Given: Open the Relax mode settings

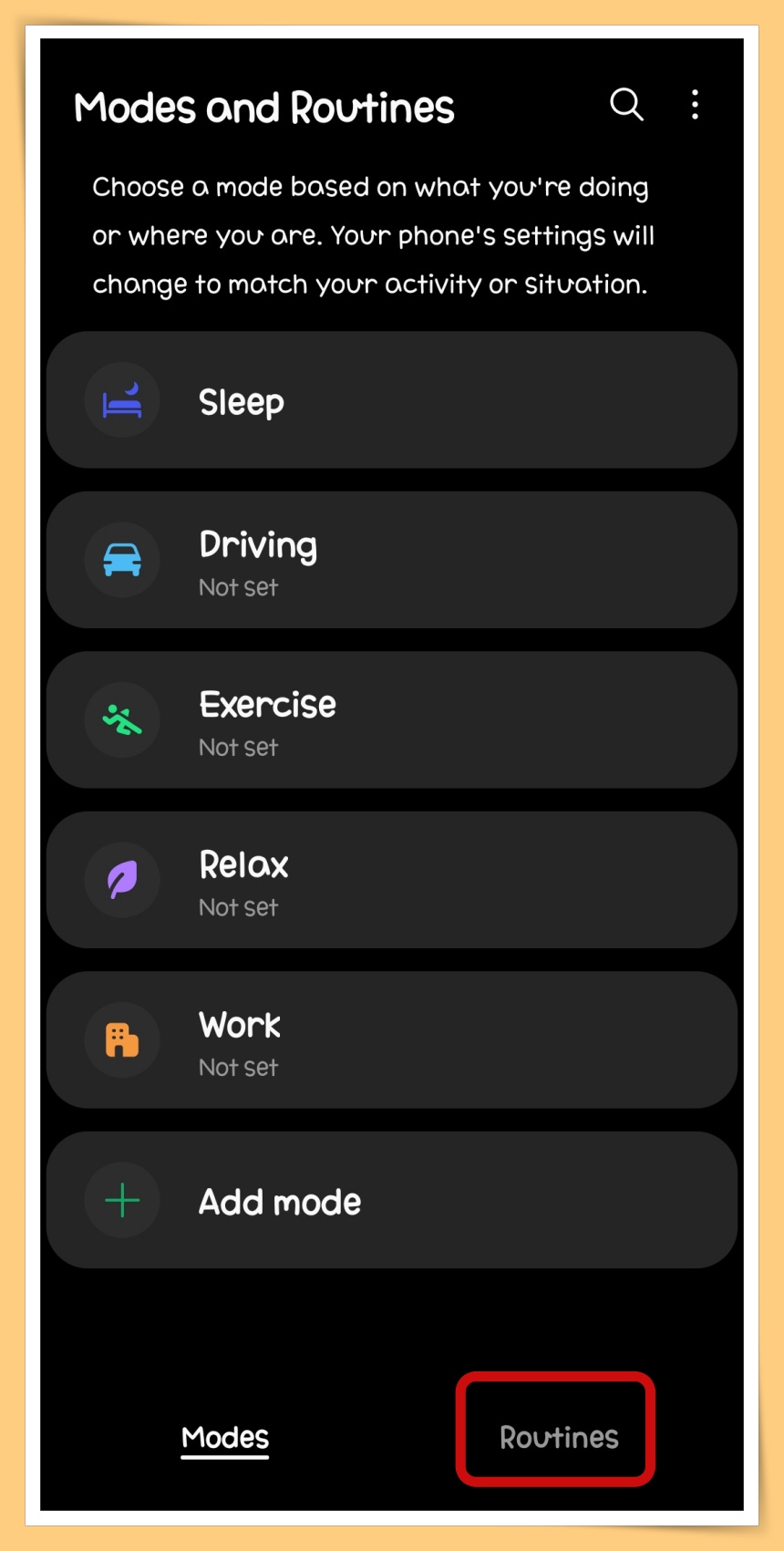Looking at the screenshot, I should (392, 880).
